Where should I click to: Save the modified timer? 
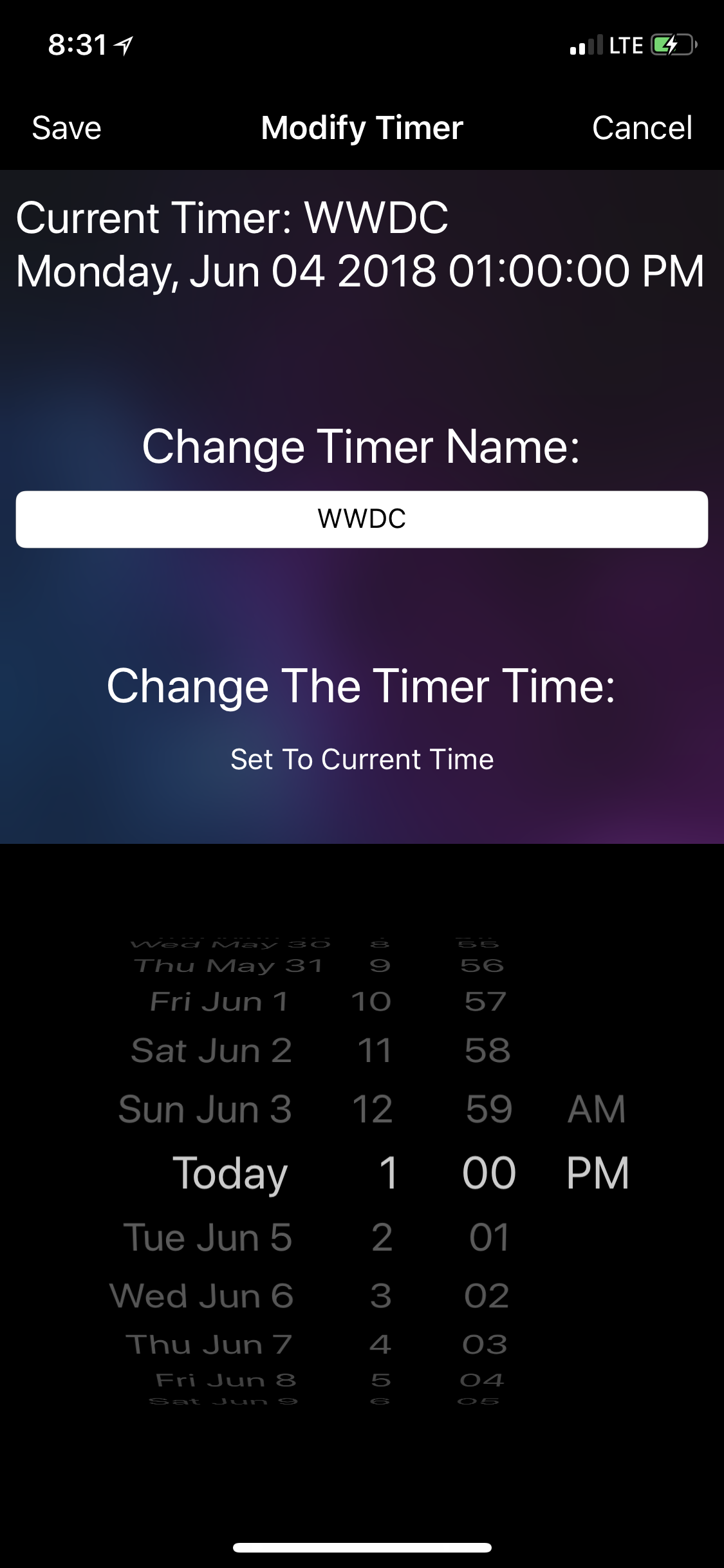(x=67, y=128)
